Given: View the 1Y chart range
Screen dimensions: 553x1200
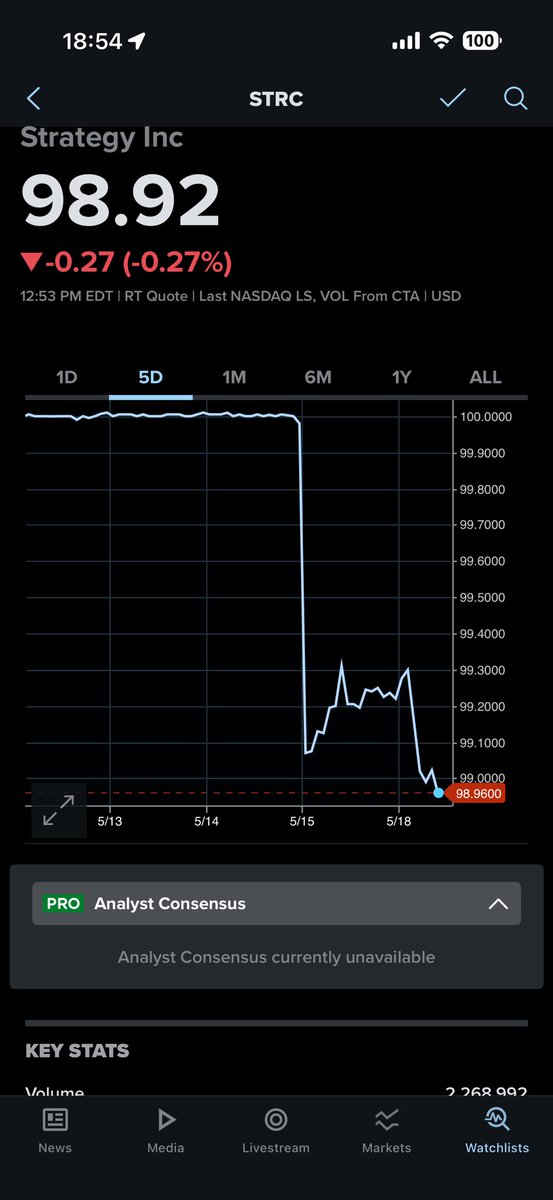Looking at the screenshot, I should tap(402, 377).
